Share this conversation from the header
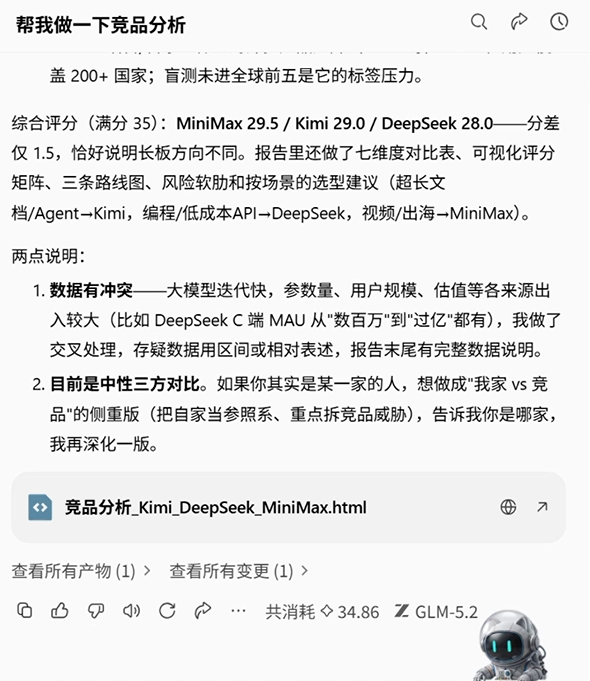Screen dimensions: 590x681 pyautogui.click(x=519, y=21)
